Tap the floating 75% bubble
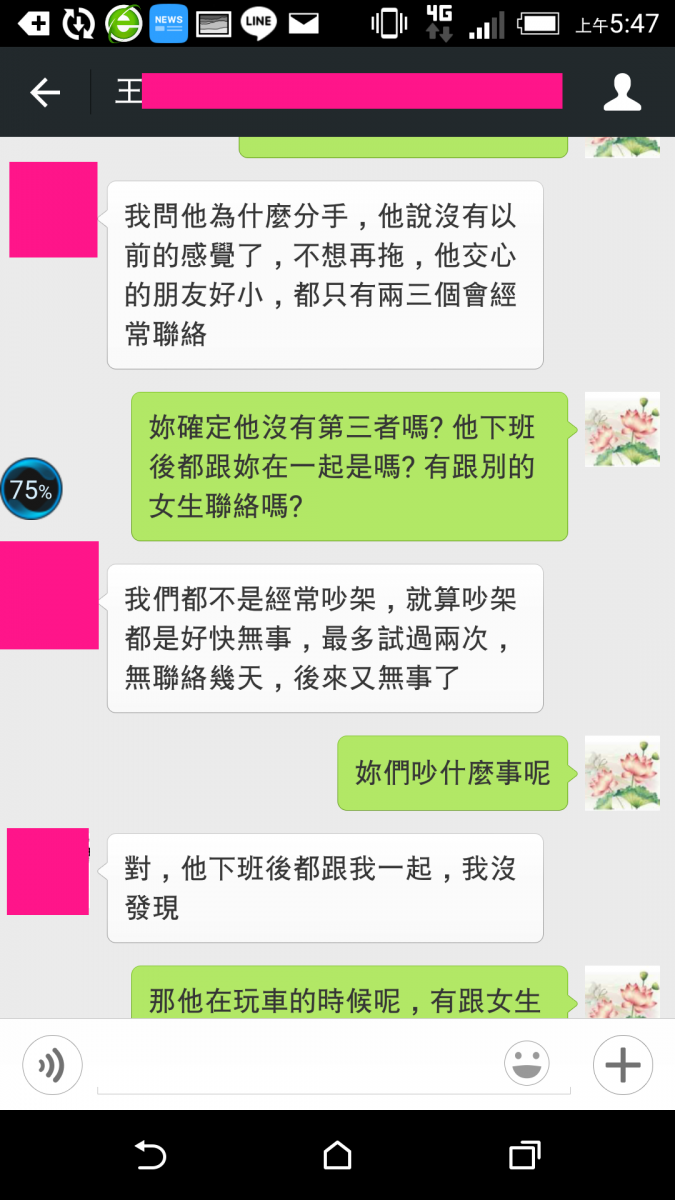The height and width of the screenshot is (1200, 675). (31, 490)
